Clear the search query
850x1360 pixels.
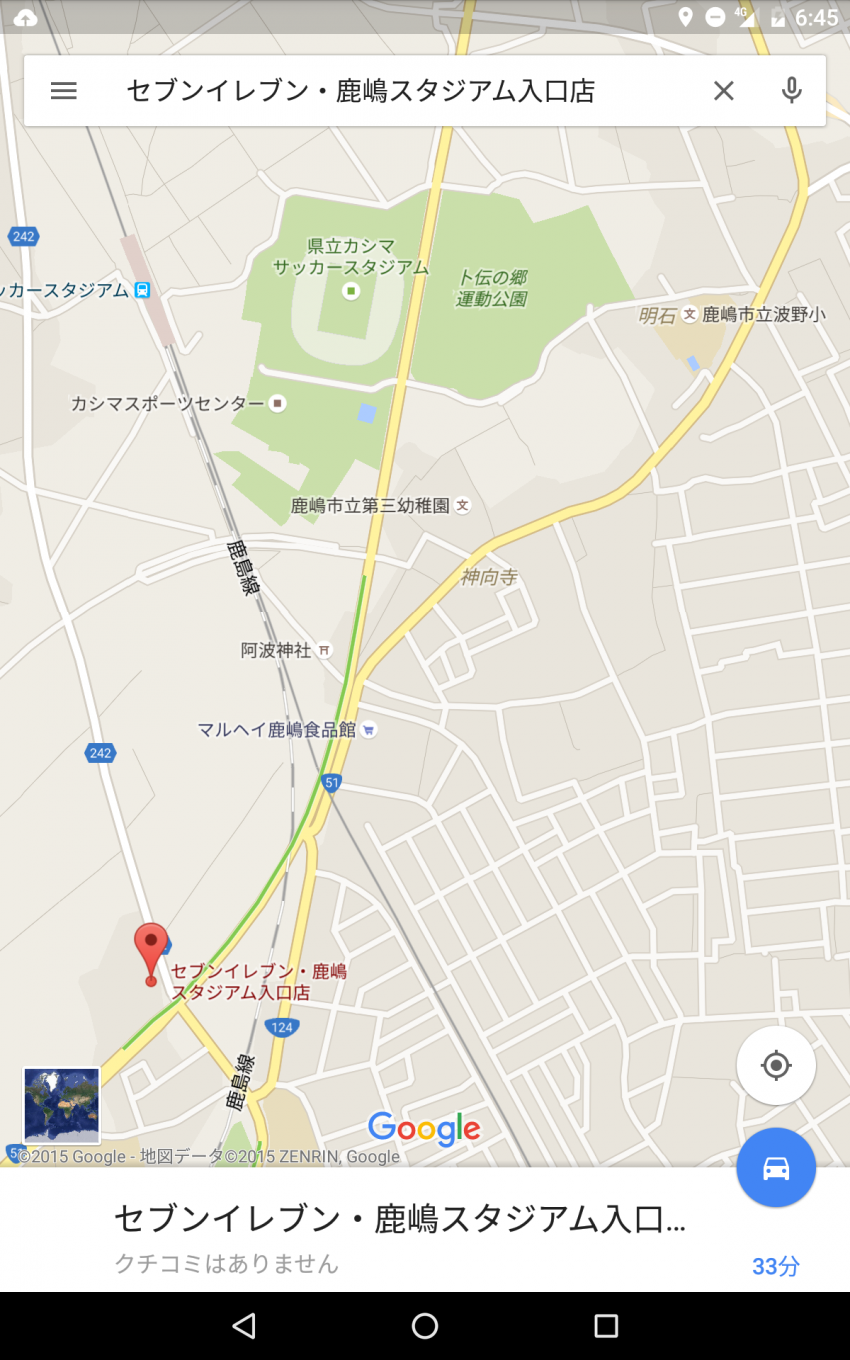click(723, 91)
